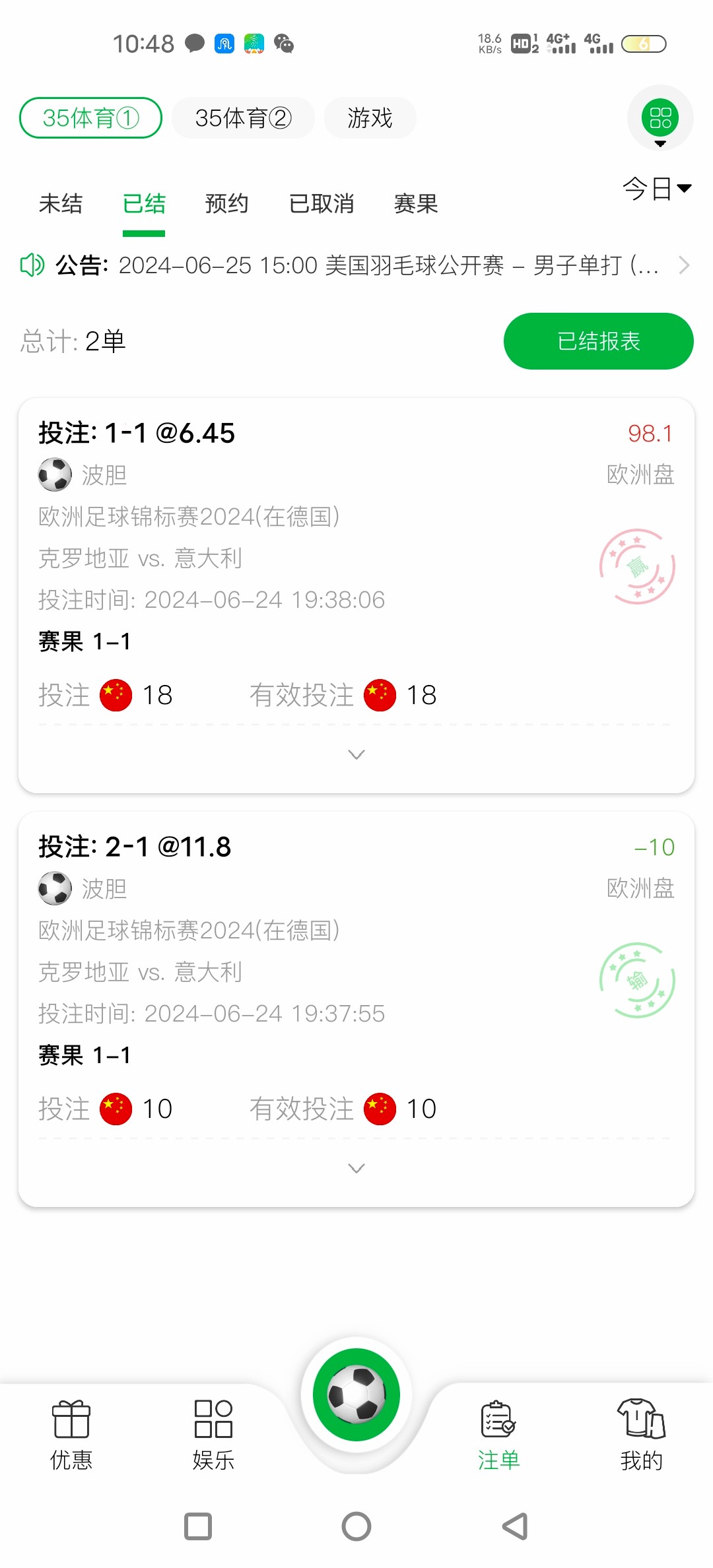Open the 我的 profile tab
Screen dimensions: 713x1568
click(x=641, y=1435)
